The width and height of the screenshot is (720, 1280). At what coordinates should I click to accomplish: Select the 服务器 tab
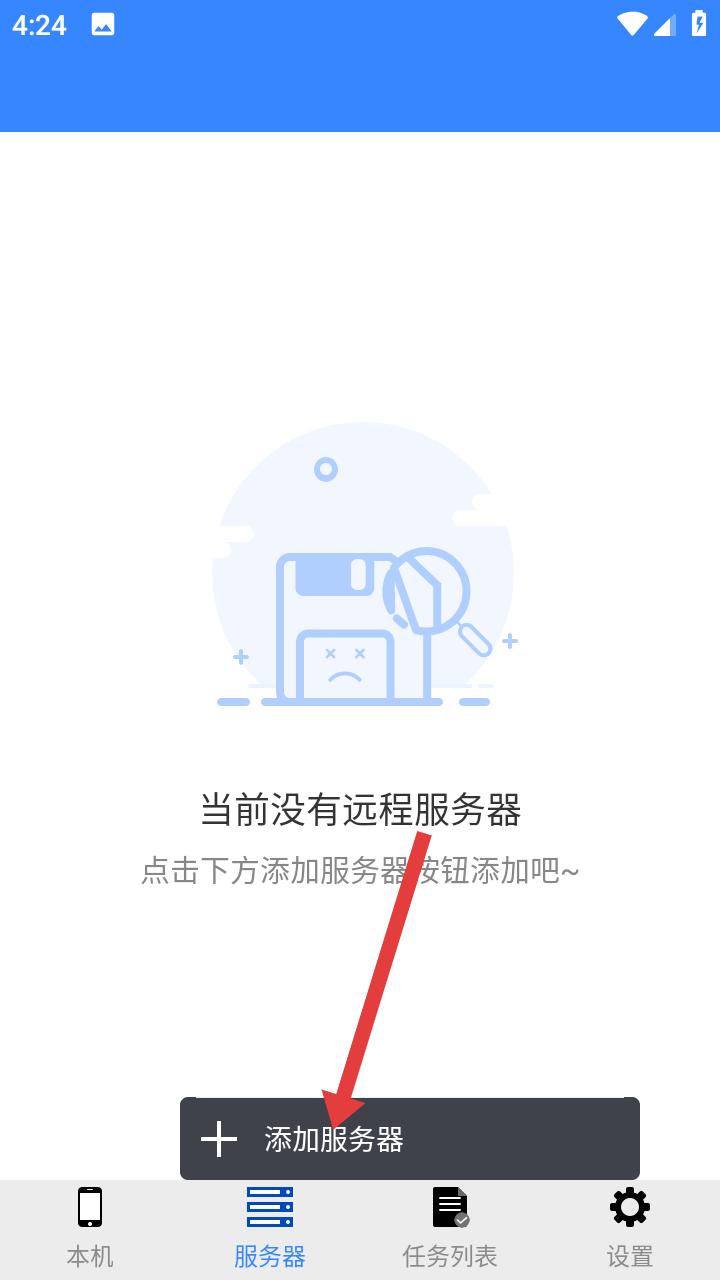point(270,1230)
